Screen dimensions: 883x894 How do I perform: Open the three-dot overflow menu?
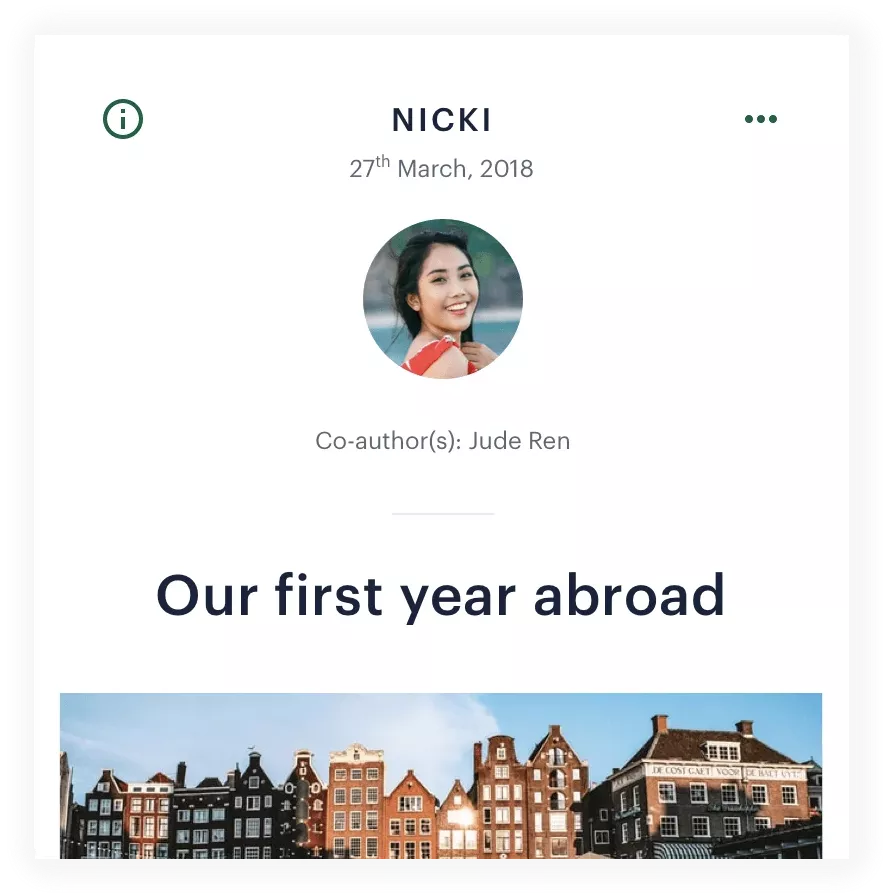coord(760,120)
